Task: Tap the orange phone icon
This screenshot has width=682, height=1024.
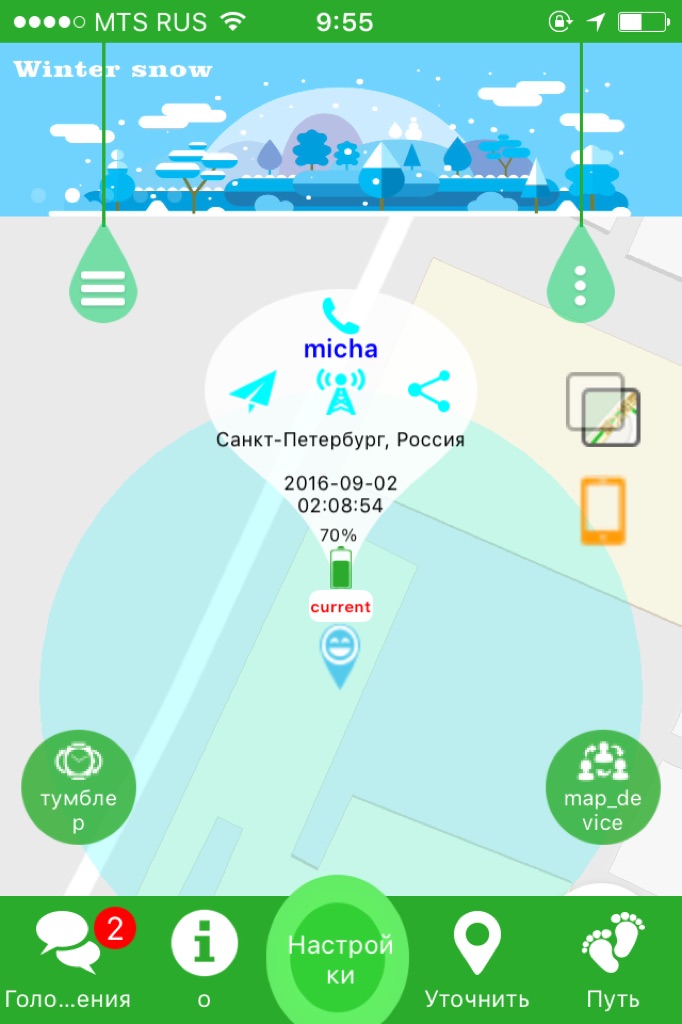Action: coord(603,511)
